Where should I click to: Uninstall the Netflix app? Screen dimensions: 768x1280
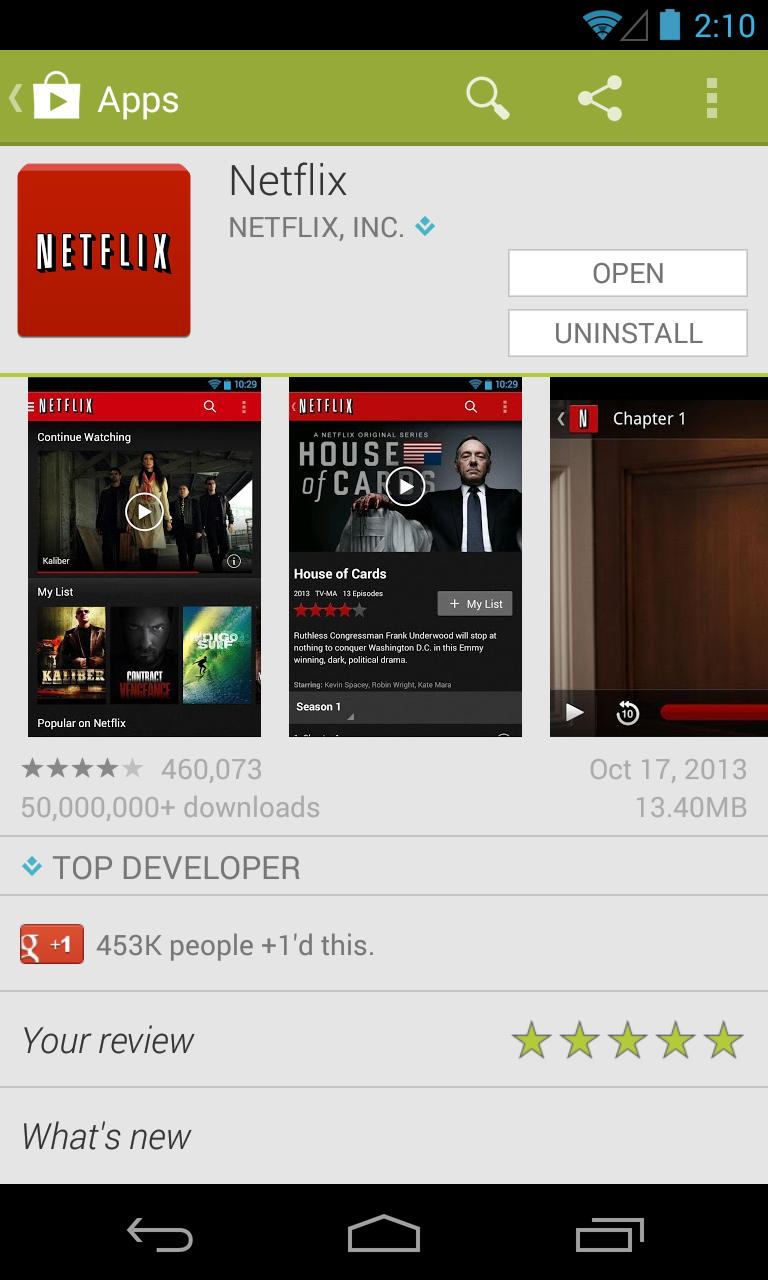[627, 333]
